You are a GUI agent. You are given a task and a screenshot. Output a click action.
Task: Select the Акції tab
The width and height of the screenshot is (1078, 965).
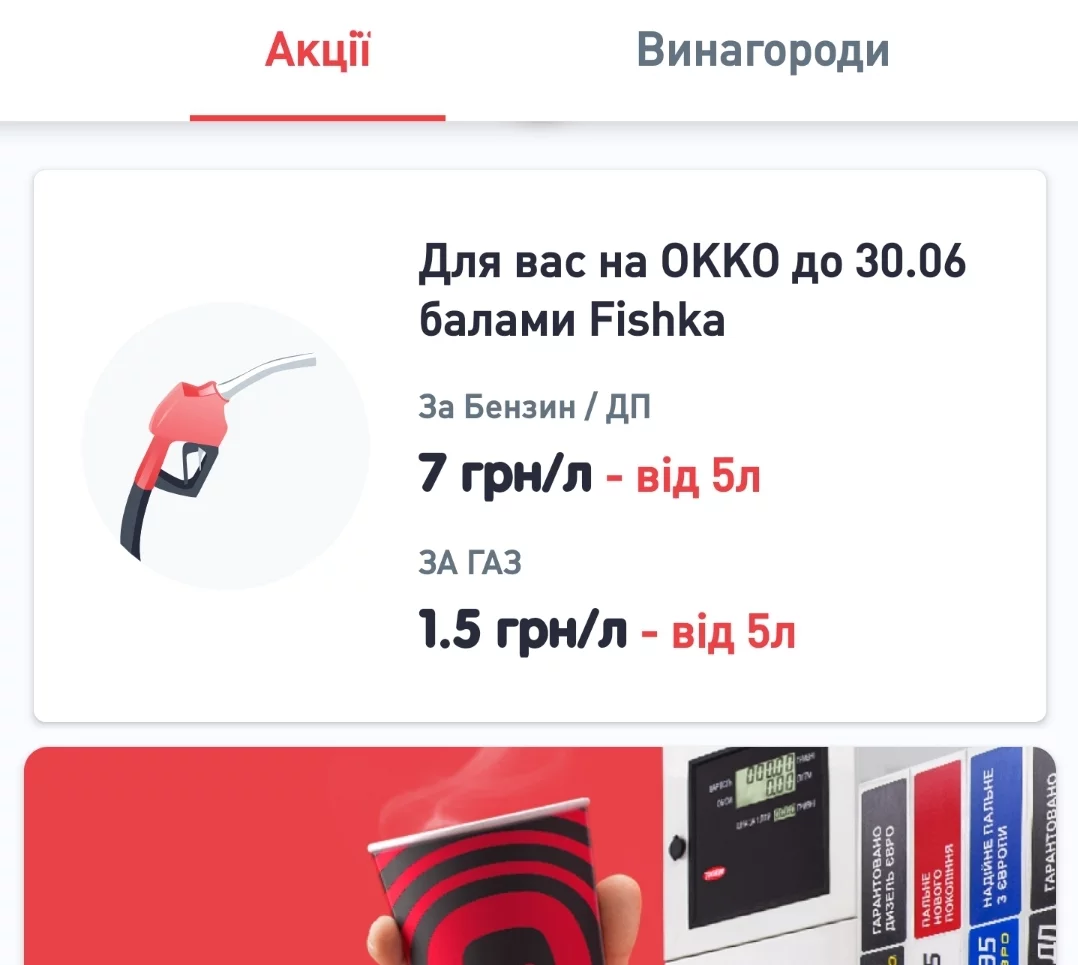click(x=317, y=52)
